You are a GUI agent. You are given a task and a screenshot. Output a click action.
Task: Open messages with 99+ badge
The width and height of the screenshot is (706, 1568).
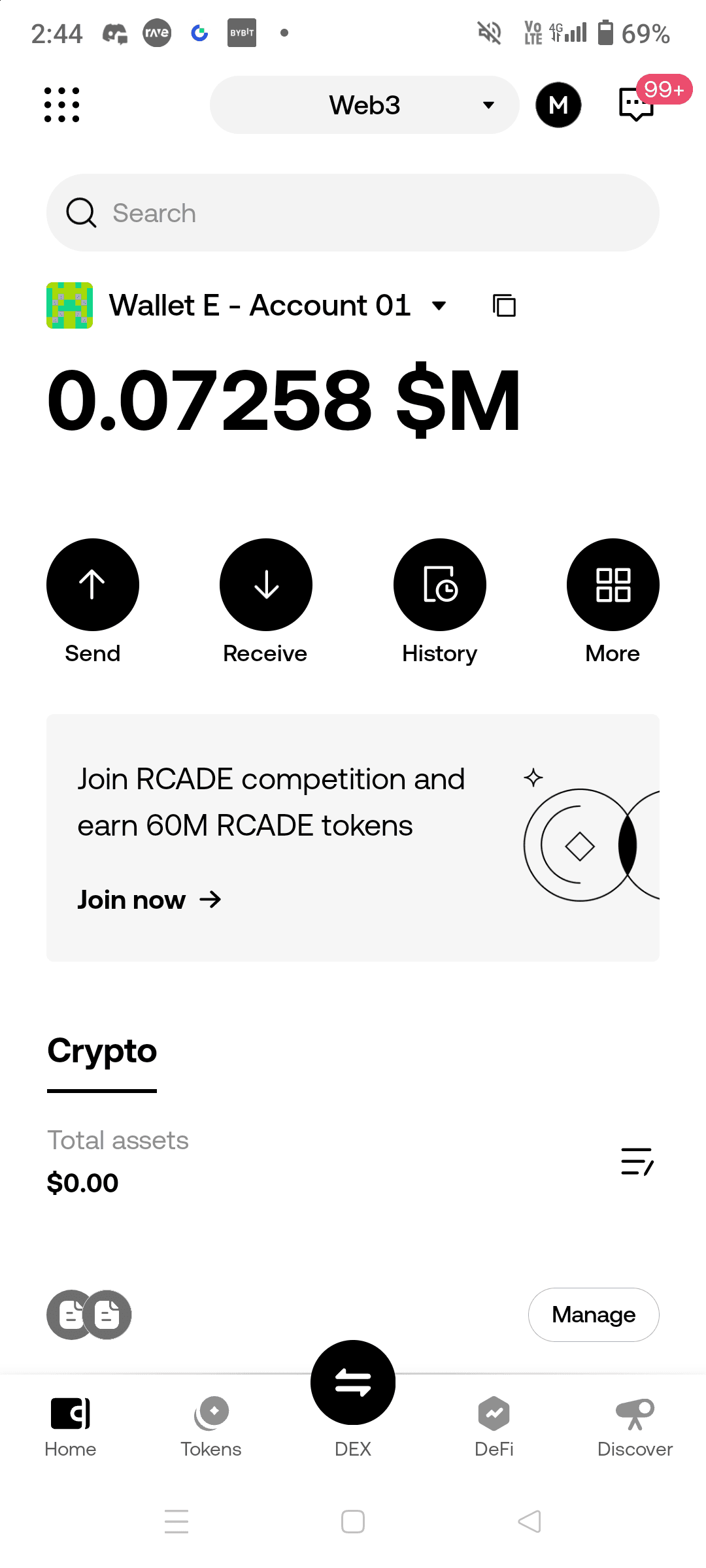pyautogui.click(x=637, y=104)
